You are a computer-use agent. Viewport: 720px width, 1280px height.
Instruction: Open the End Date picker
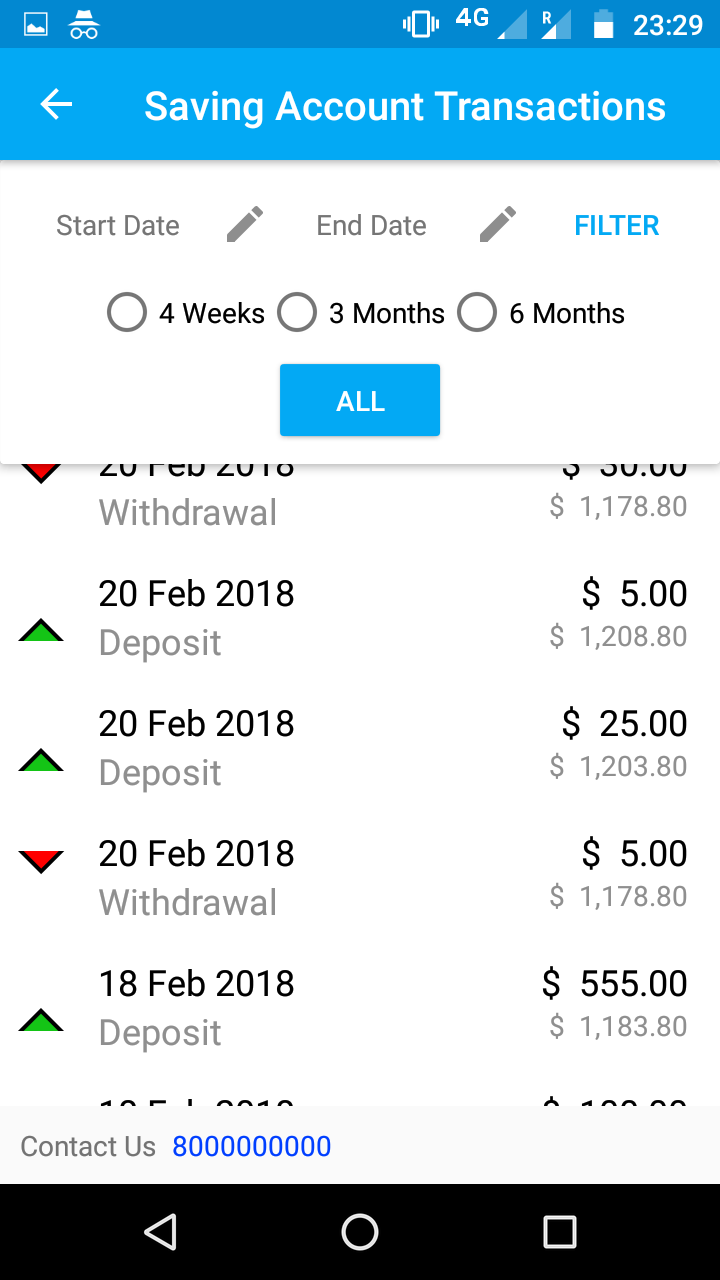371,225
